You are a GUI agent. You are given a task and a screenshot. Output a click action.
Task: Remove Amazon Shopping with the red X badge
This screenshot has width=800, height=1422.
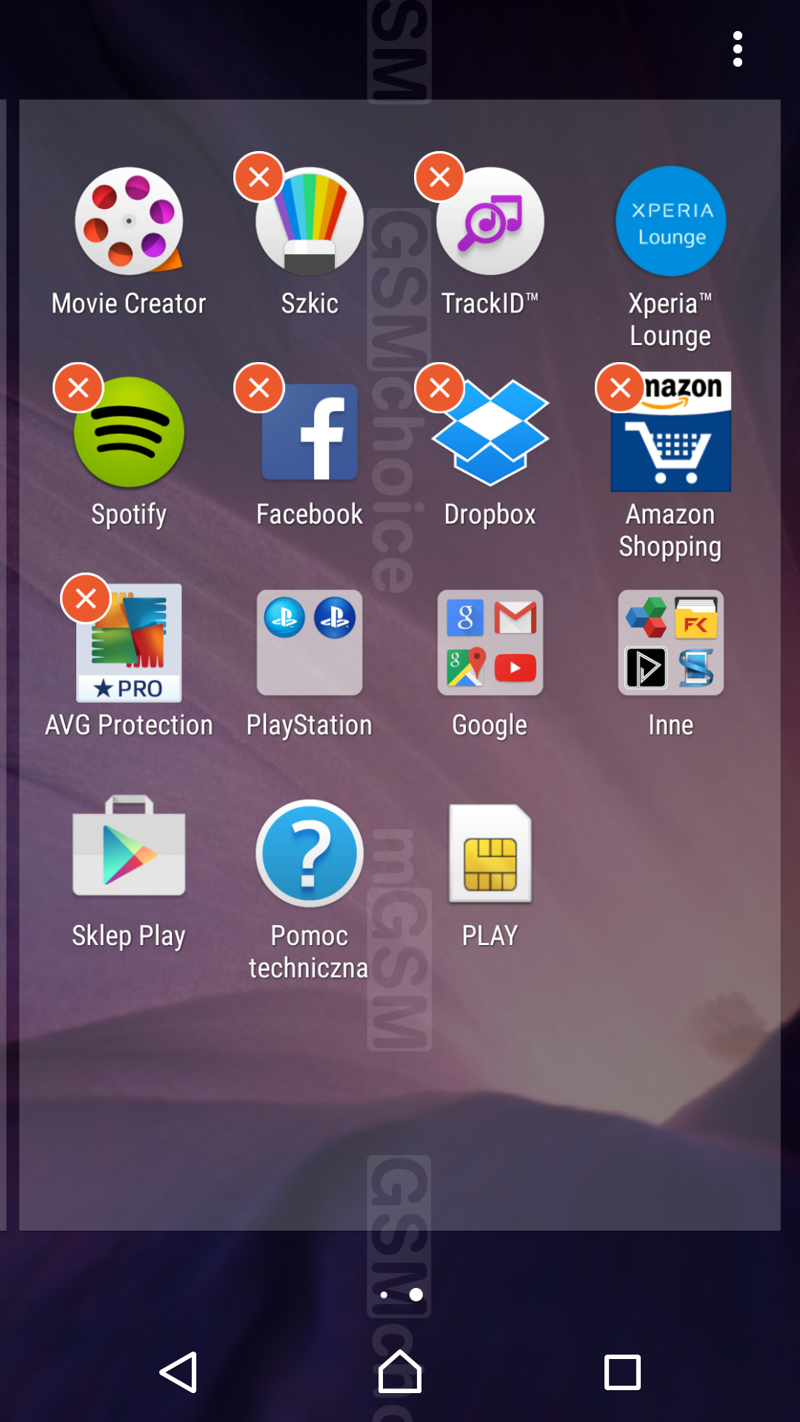point(620,388)
